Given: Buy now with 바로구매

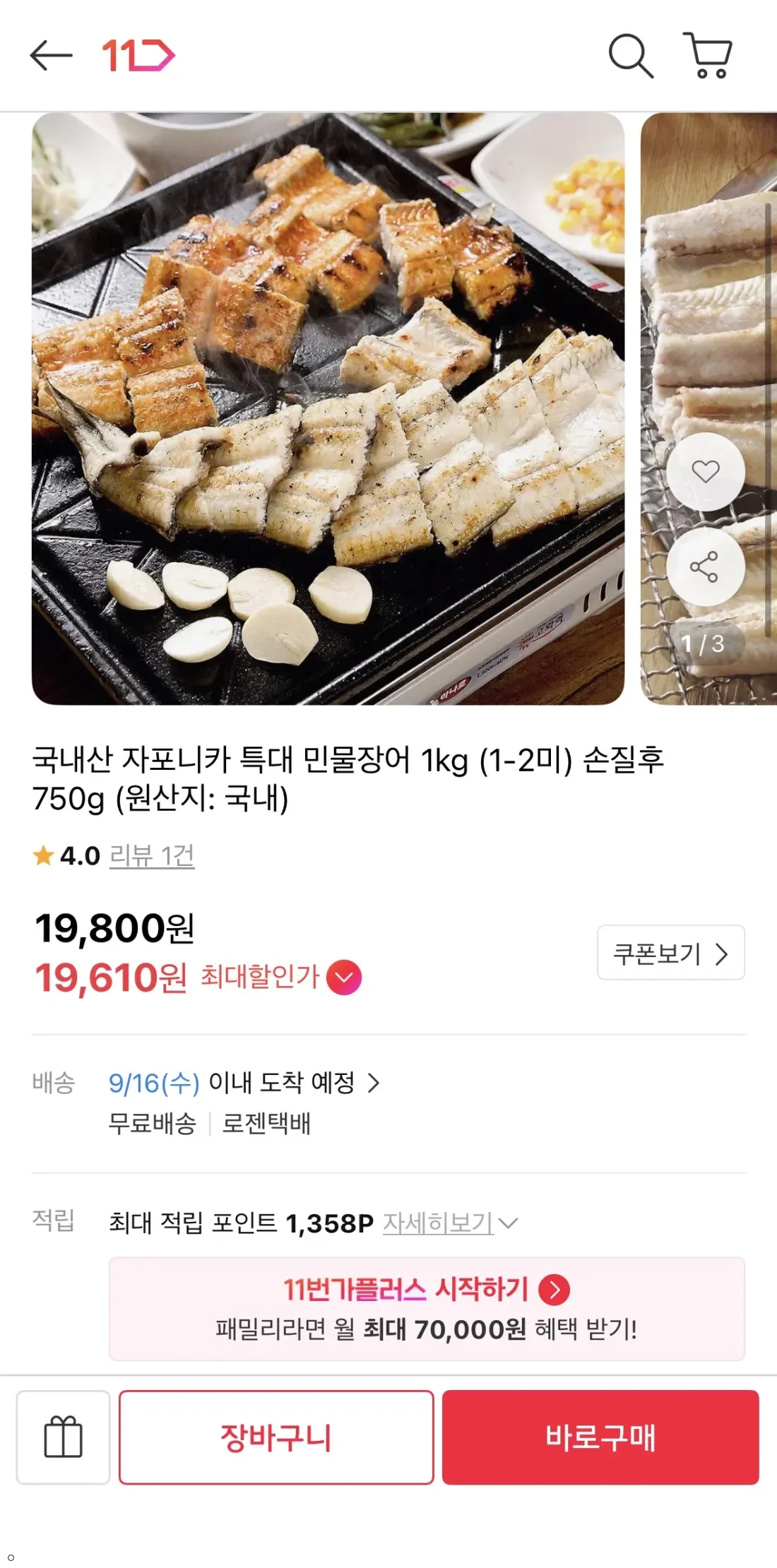Looking at the screenshot, I should (x=600, y=1437).
